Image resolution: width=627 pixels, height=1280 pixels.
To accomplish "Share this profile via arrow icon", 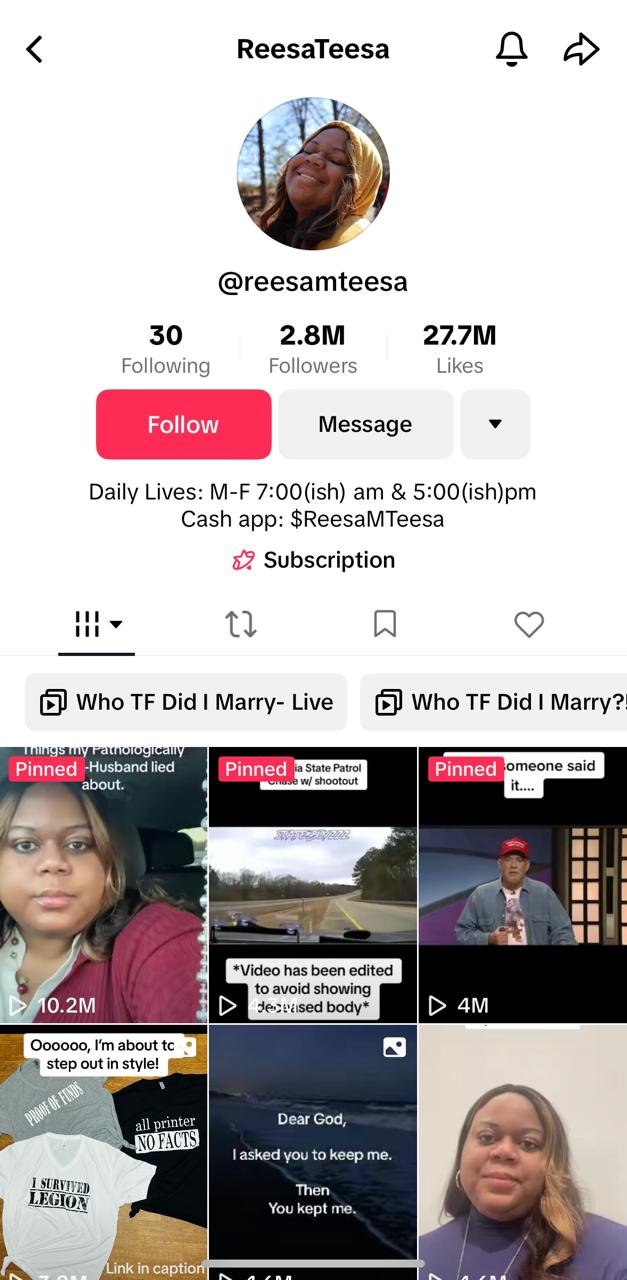I will 581,49.
